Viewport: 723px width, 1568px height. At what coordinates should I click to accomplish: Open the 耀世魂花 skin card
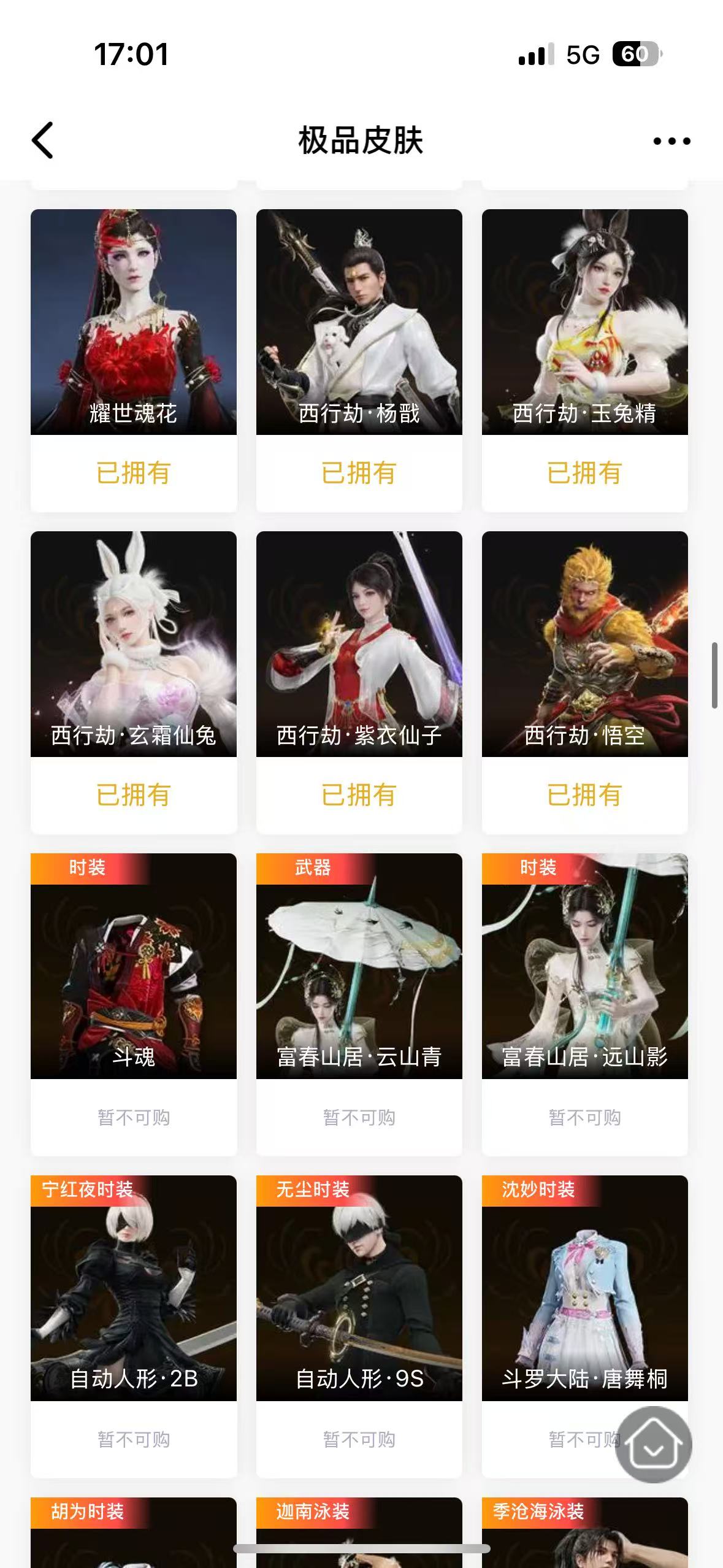click(x=134, y=322)
